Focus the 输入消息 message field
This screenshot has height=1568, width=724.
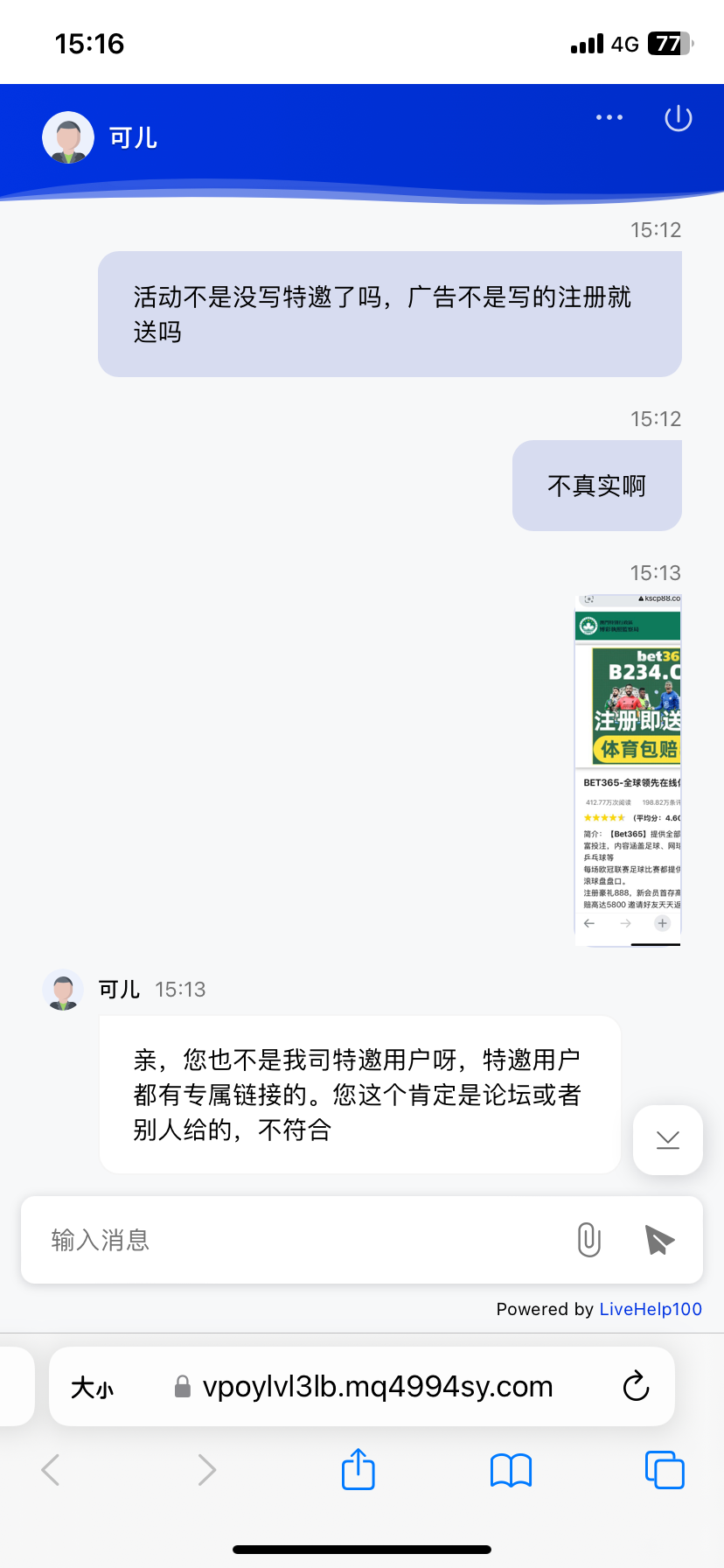click(297, 1240)
